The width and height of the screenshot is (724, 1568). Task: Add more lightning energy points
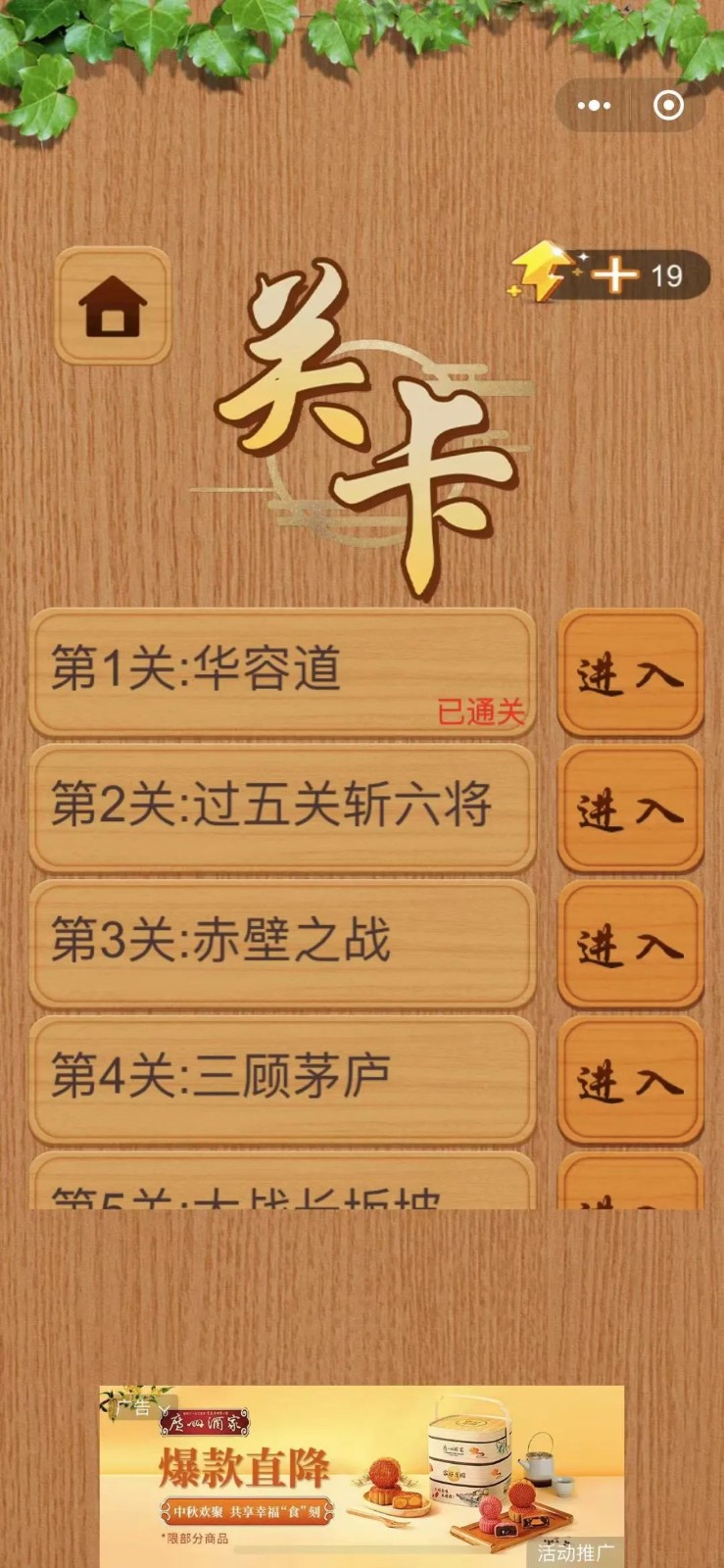(x=615, y=275)
